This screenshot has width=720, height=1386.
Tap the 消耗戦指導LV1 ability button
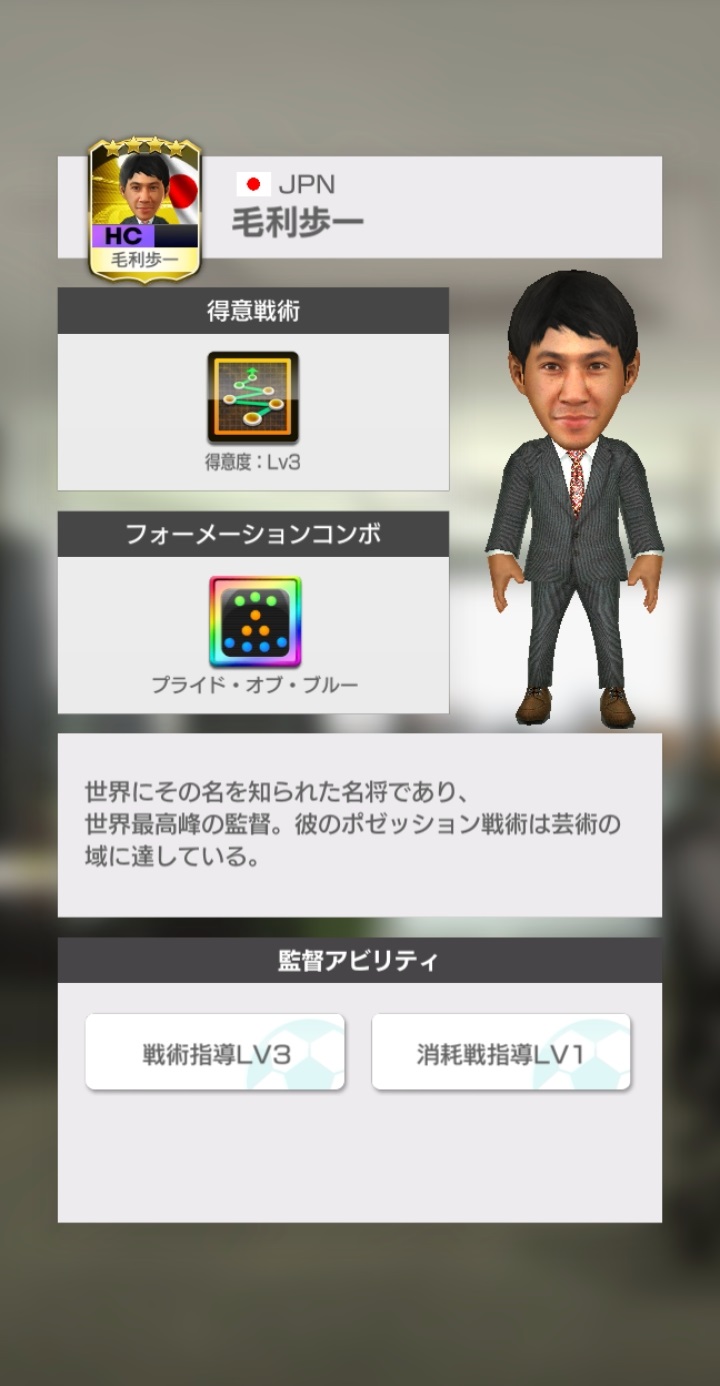coord(501,1052)
